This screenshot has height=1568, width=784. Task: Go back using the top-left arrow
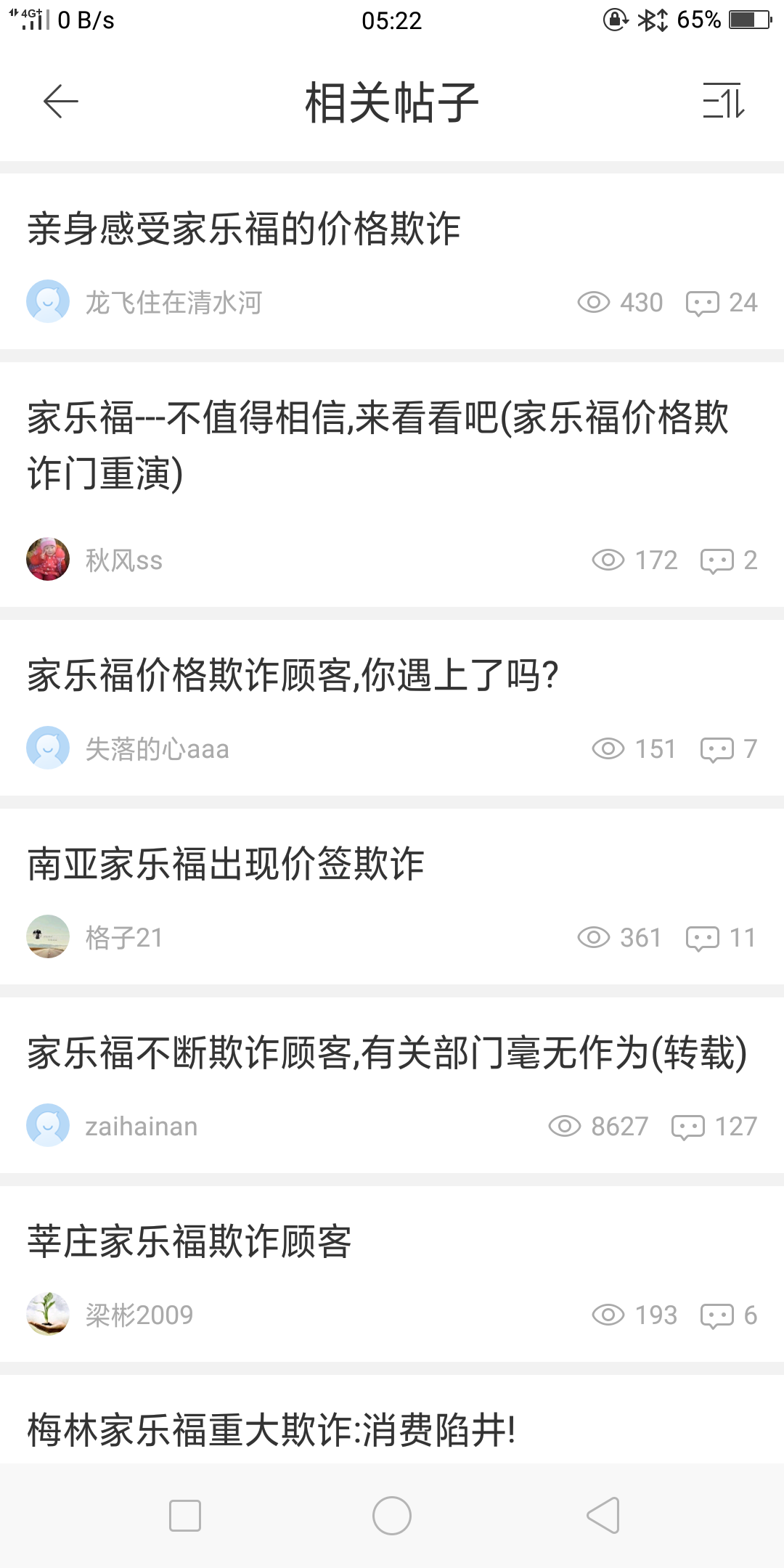pyautogui.click(x=61, y=102)
